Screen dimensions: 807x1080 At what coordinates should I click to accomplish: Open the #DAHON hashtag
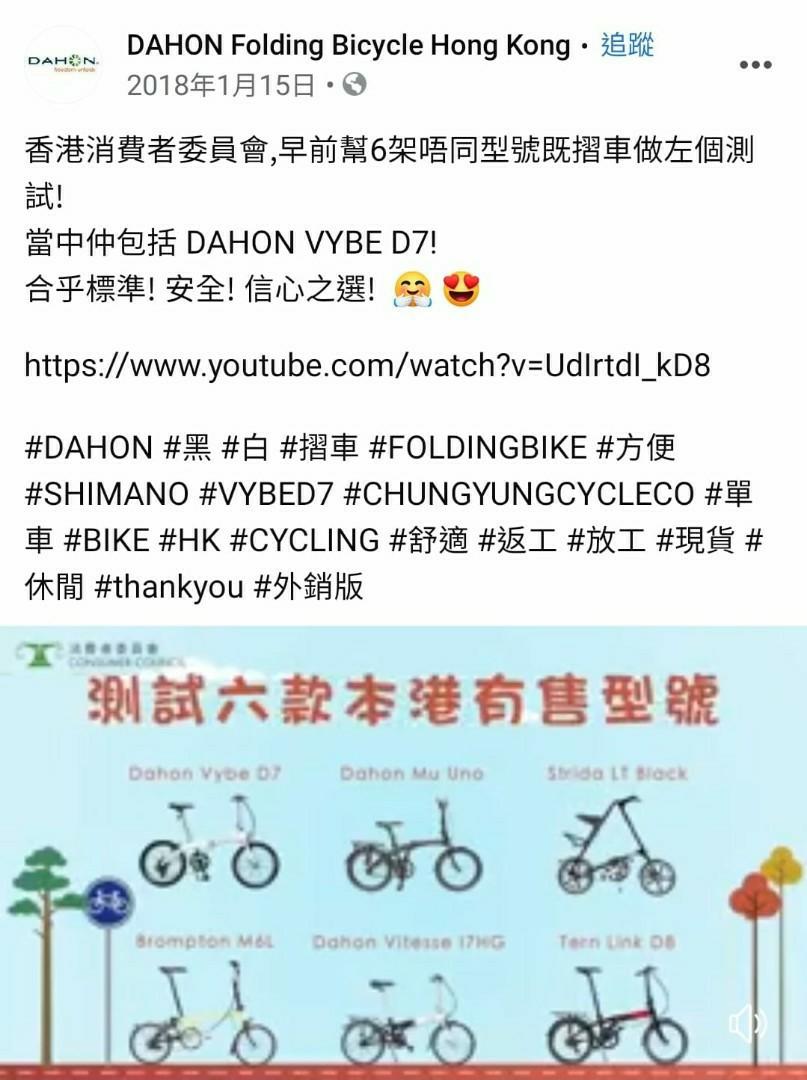88,447
